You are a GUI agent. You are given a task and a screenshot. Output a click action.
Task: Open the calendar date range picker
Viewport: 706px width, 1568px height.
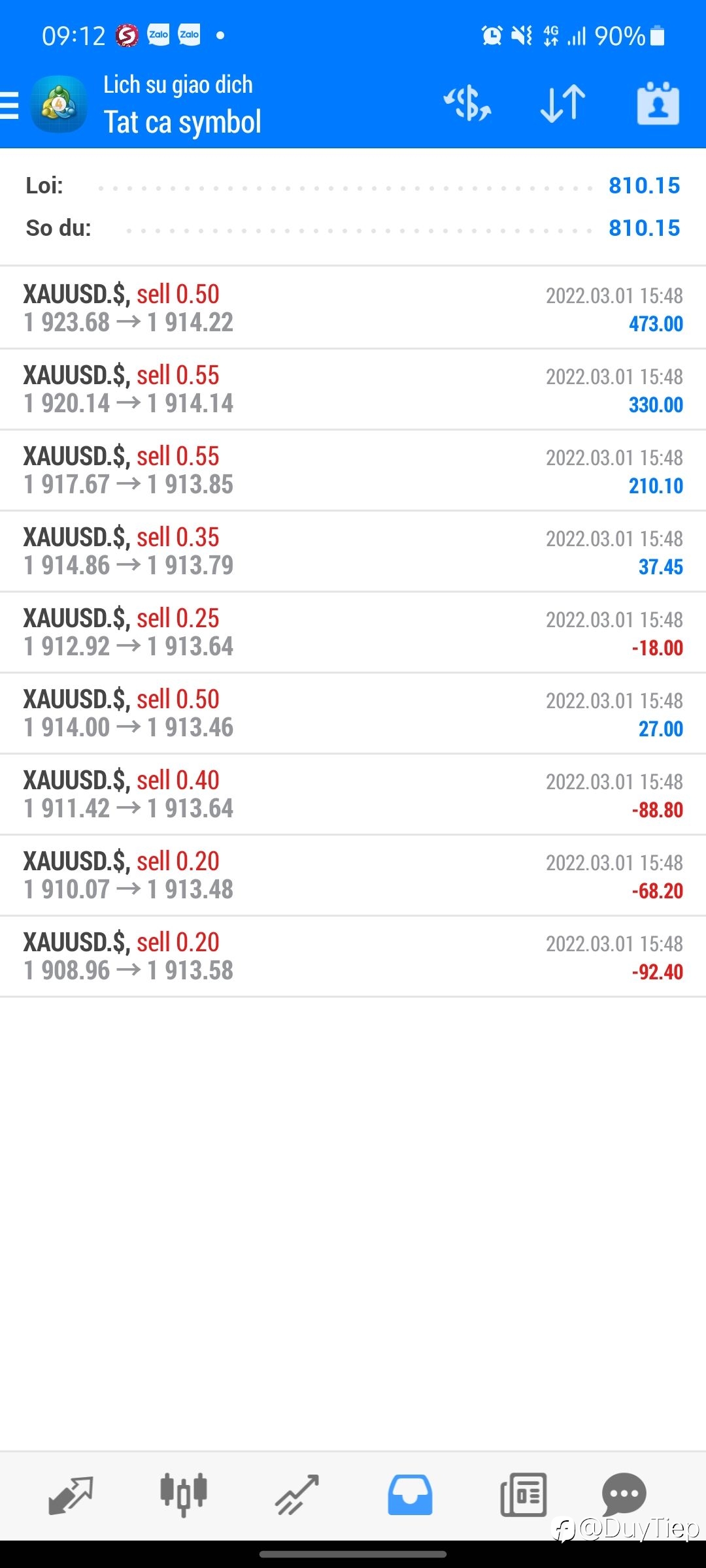(658, 103)
